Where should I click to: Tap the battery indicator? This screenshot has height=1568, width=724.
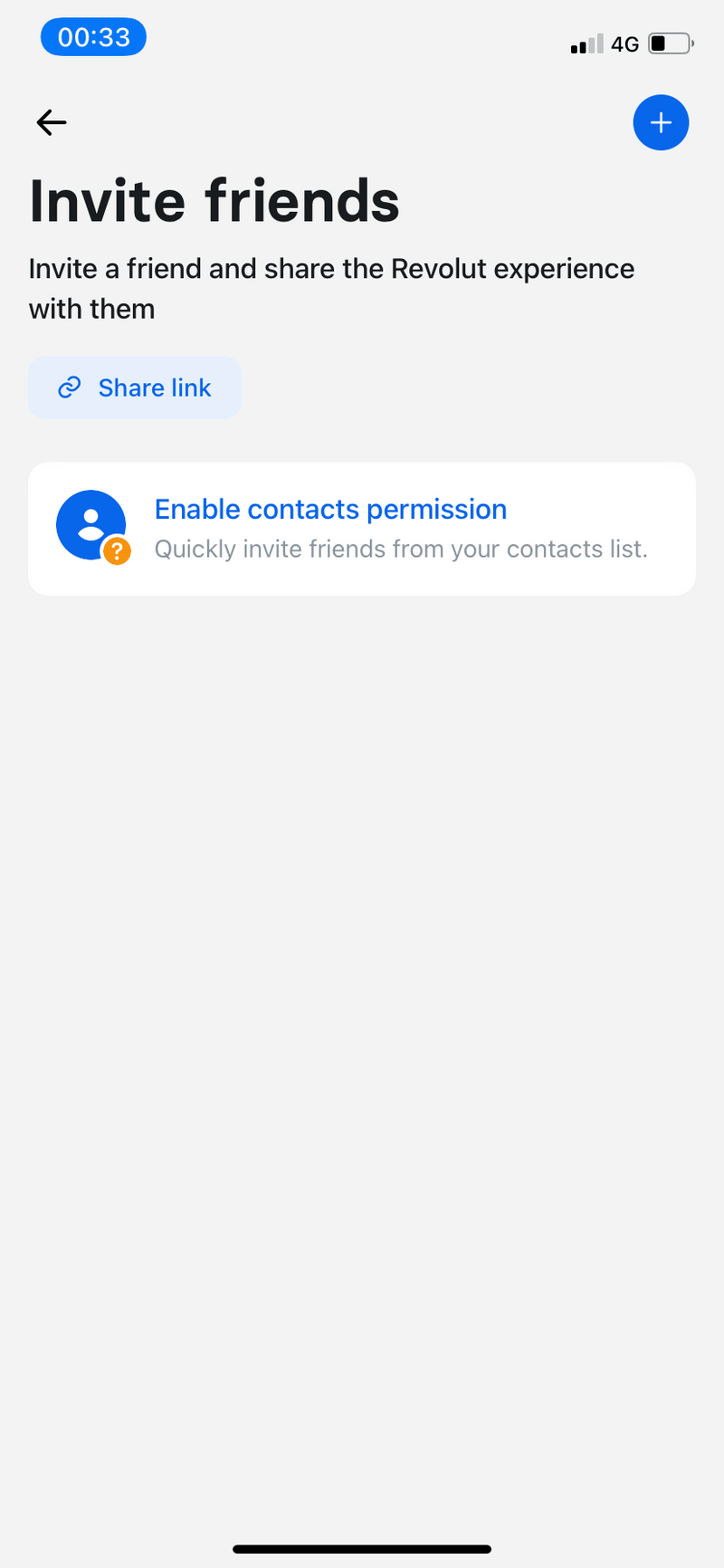coord(670,43)
